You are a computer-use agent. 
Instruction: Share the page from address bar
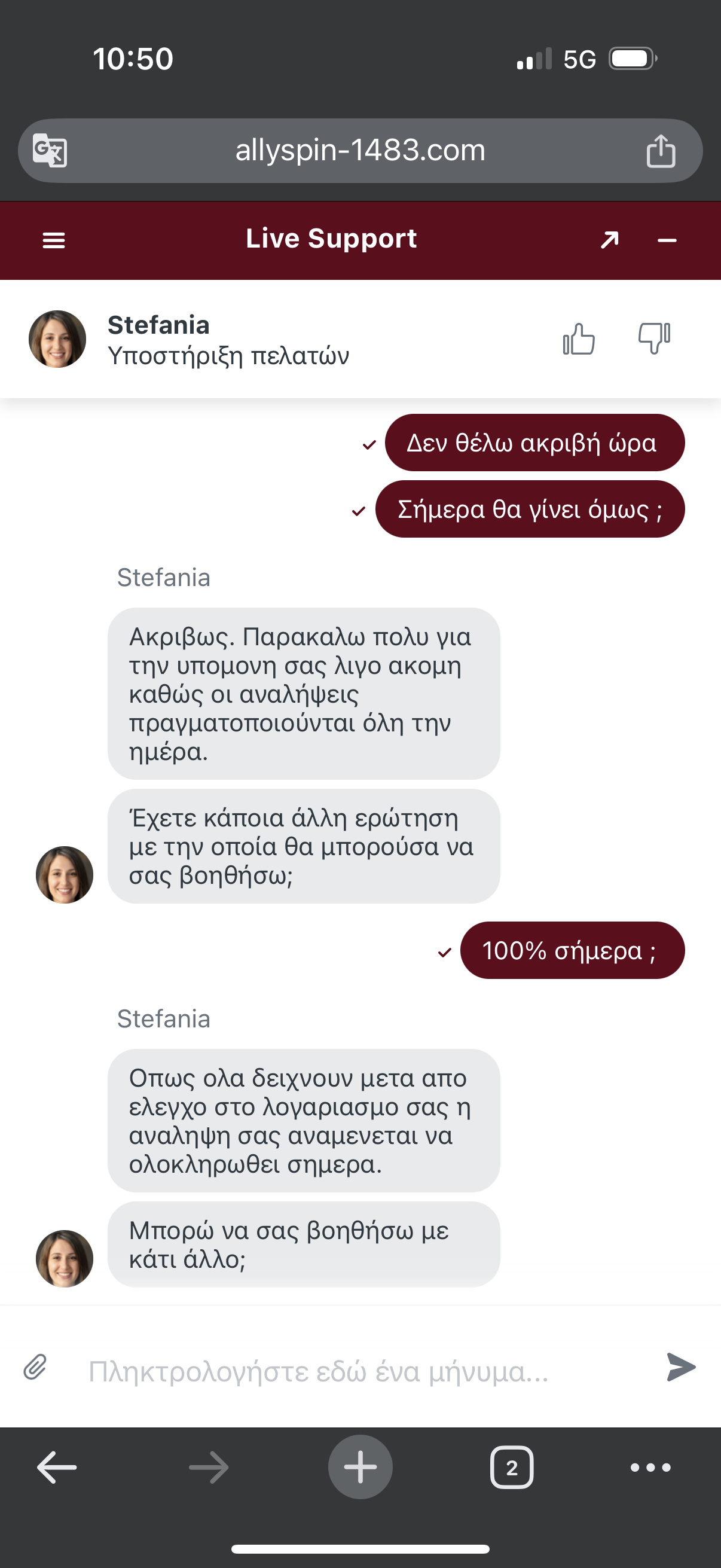pos(660,151)
